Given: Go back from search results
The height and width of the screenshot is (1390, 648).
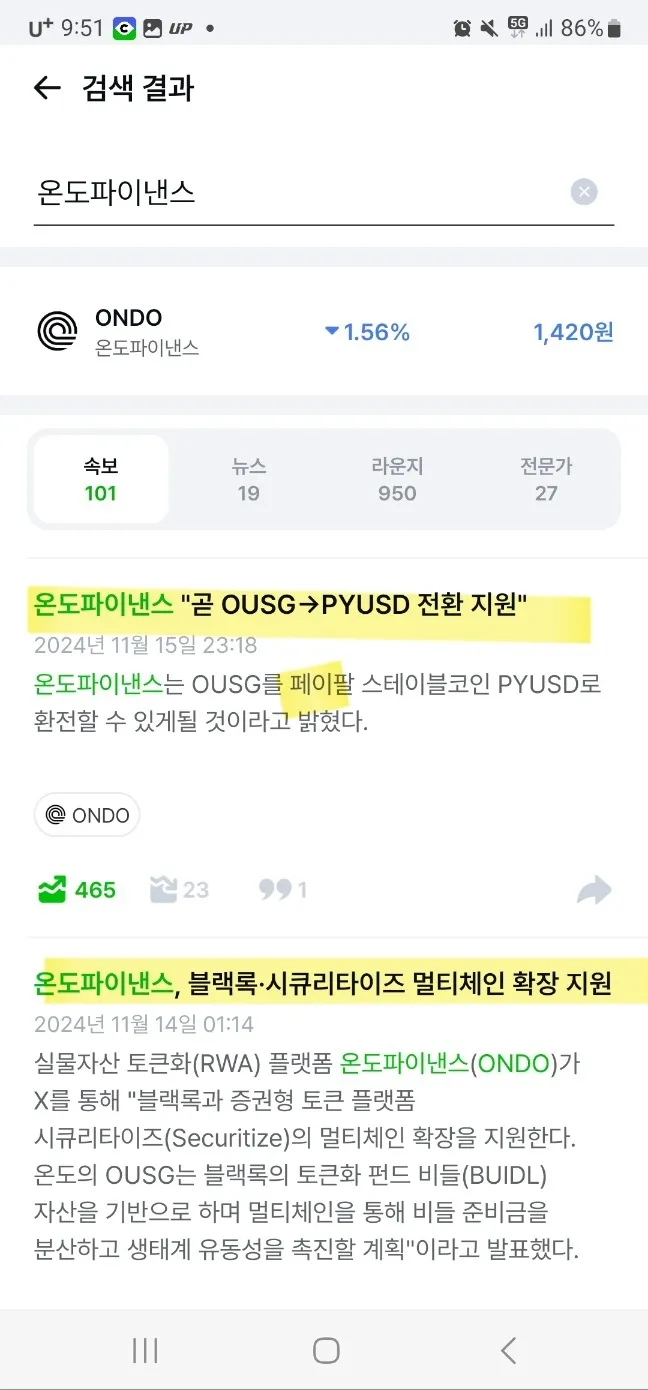Looking at the screenshot, I should point(47,88).
